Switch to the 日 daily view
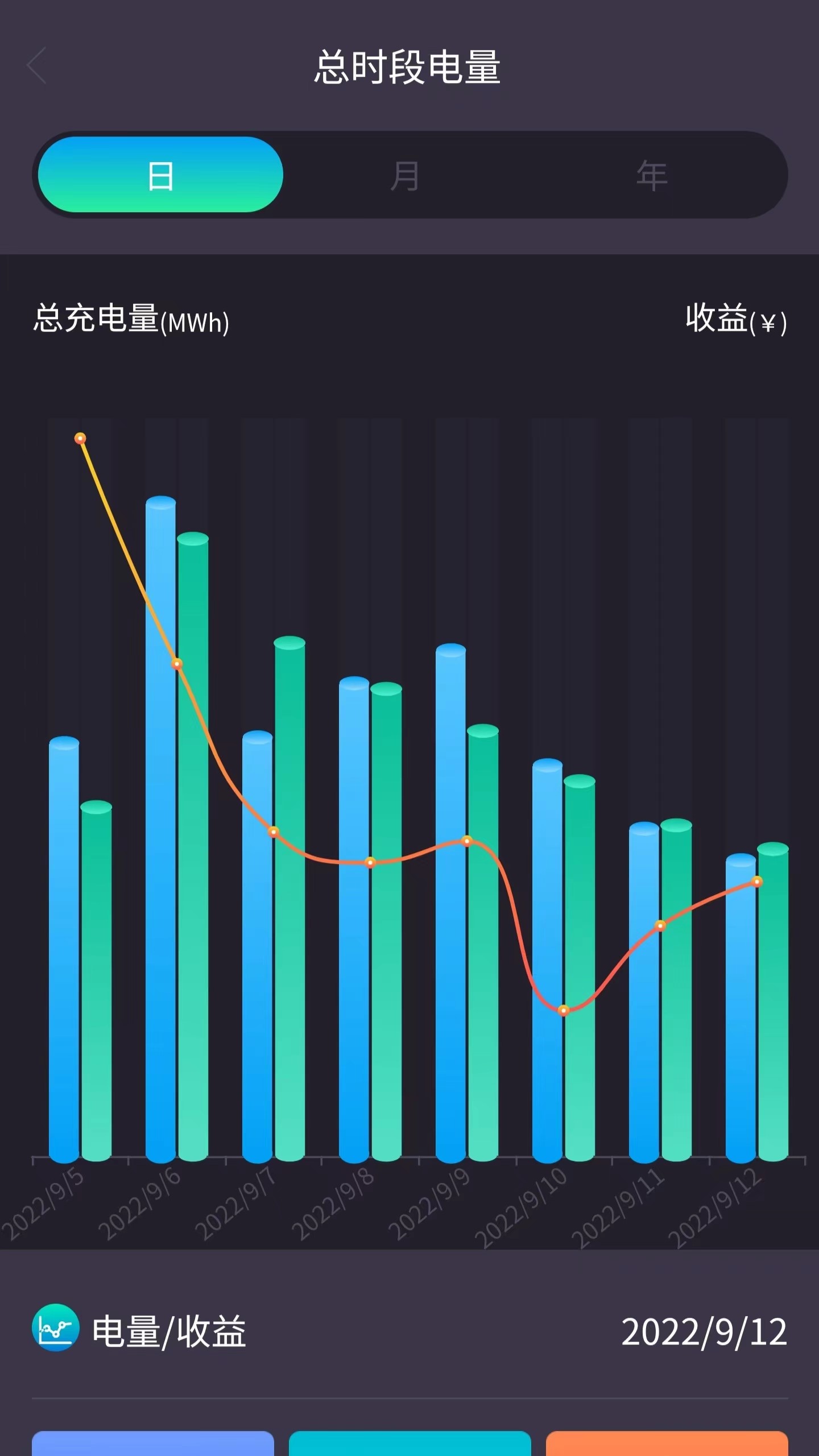The image size is (819, 1456). 160,175
